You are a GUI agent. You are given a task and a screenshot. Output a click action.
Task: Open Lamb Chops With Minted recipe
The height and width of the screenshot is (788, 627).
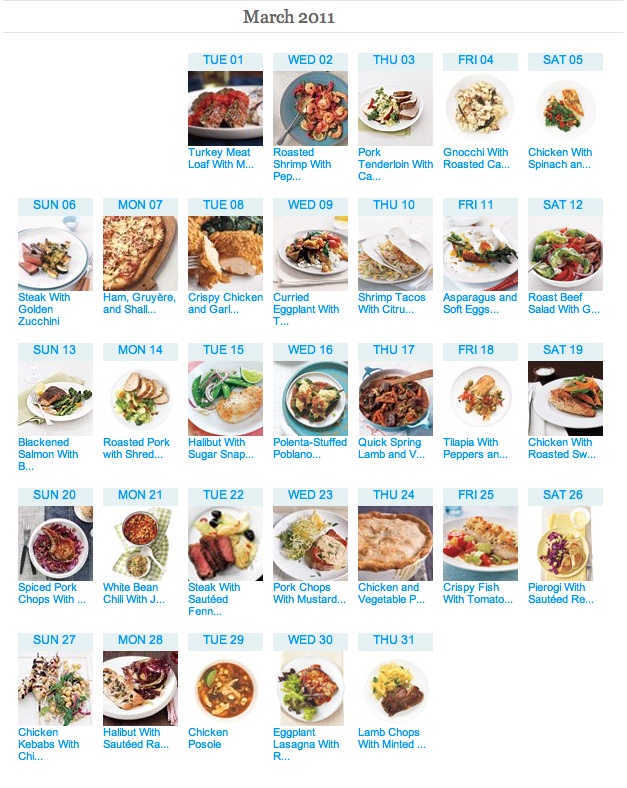(x=394, y=738)
